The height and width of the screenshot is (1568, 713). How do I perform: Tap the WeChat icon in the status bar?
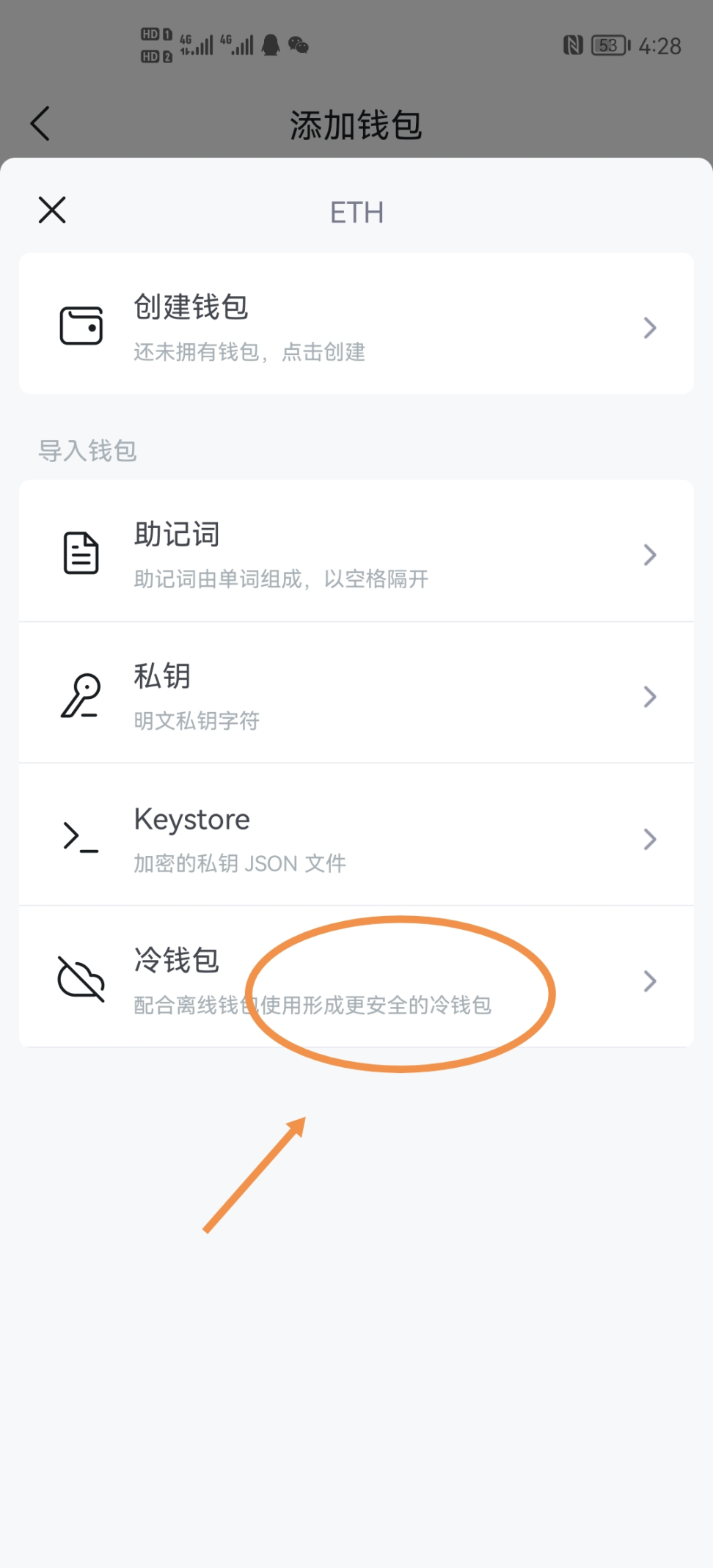(x=301, y=45)
